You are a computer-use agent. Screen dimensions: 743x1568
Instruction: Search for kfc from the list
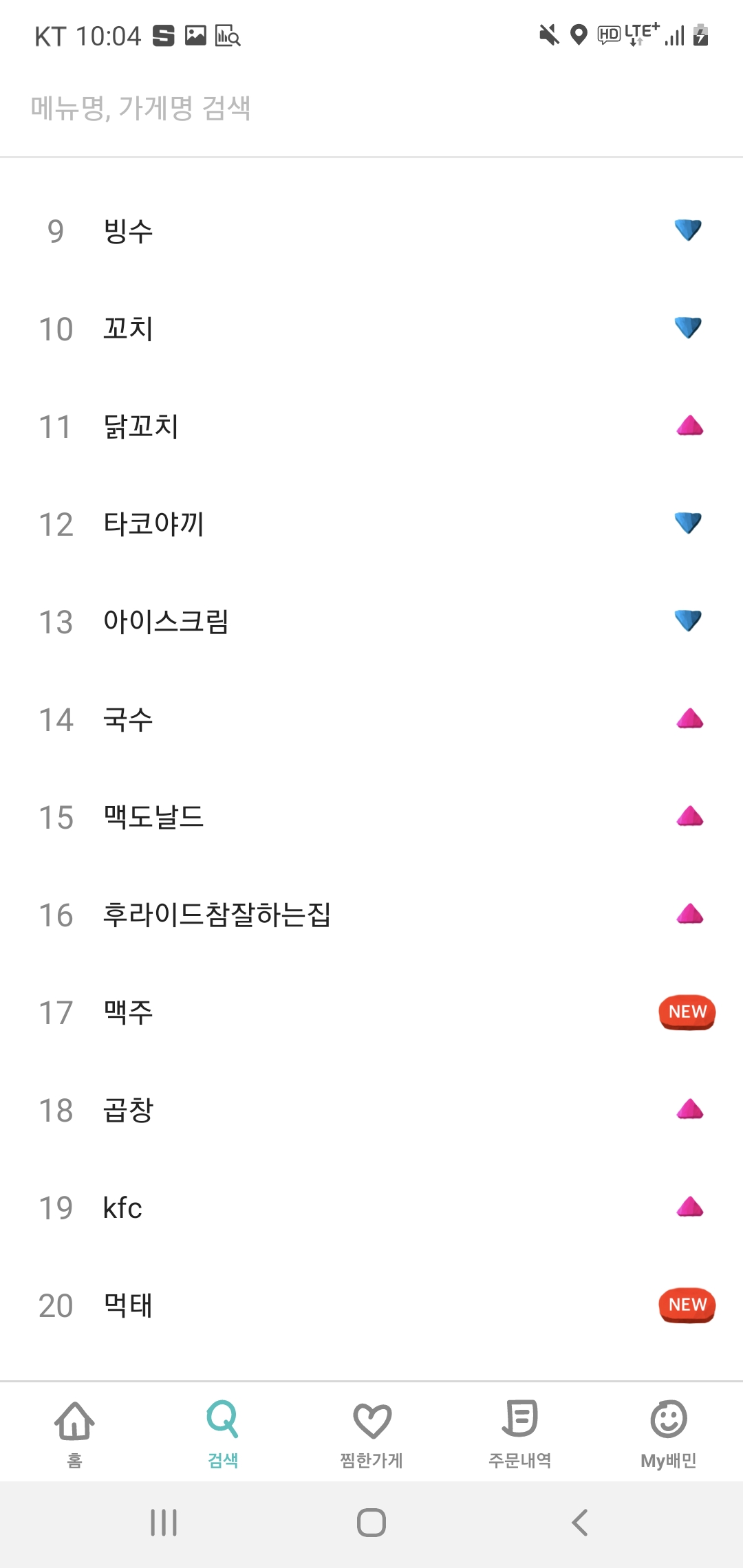pos(122,1208)
